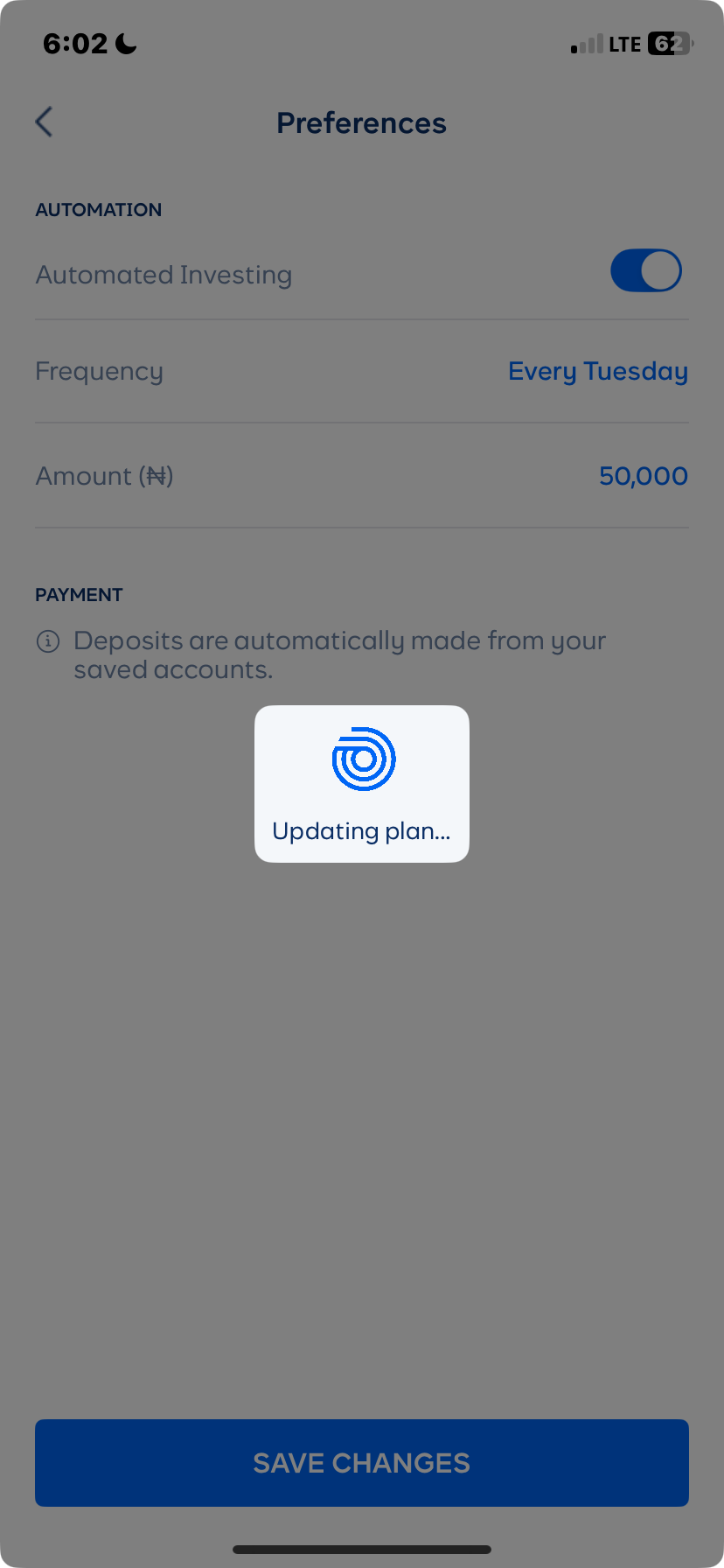Click the back chevron arrow
The width and height of the screenshot is (724, 1568).
coord(44,122)
